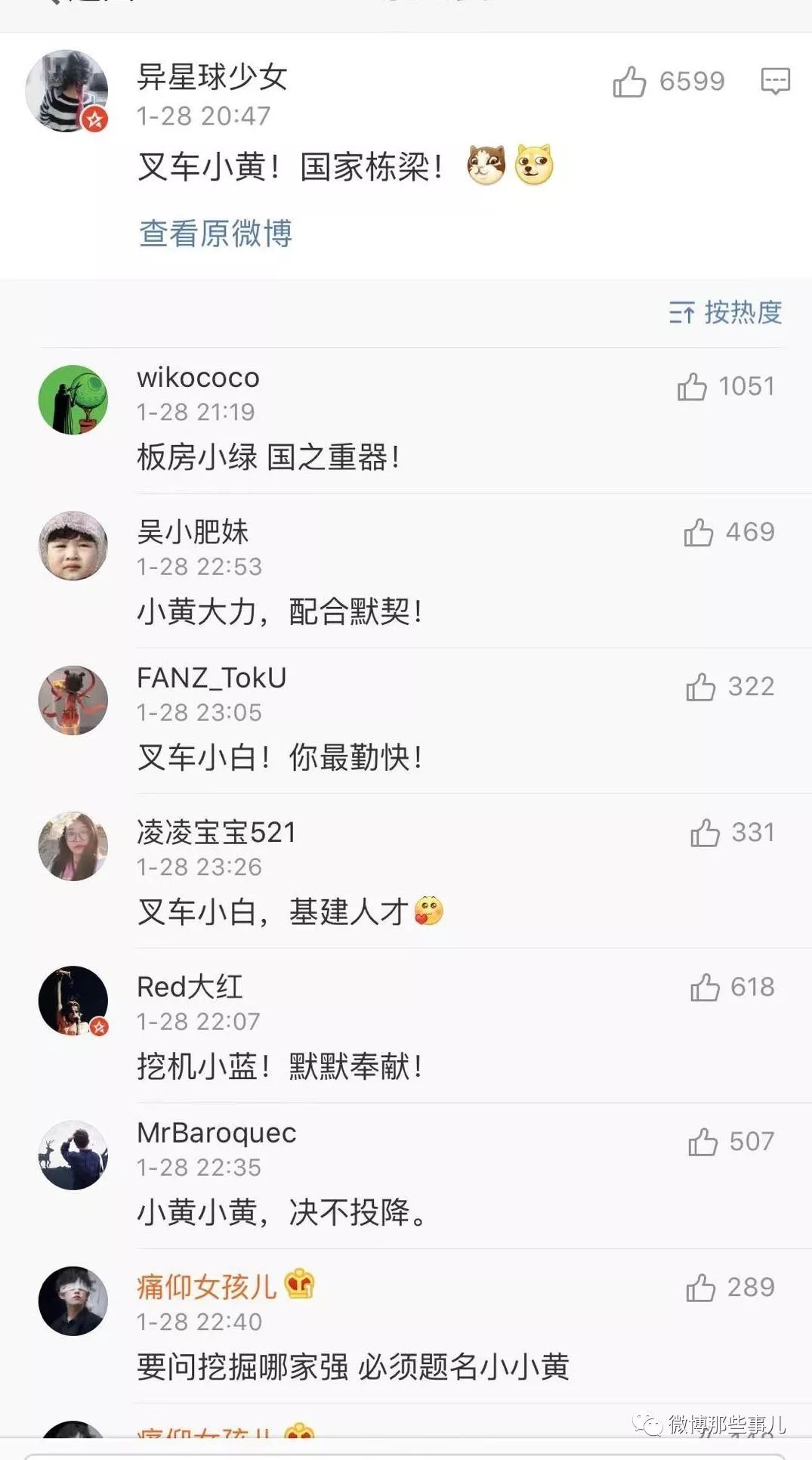This screenshot has width=812, height=1460.
Task: Visit the profile of Red大红
Action: [x=73, y=1001]
